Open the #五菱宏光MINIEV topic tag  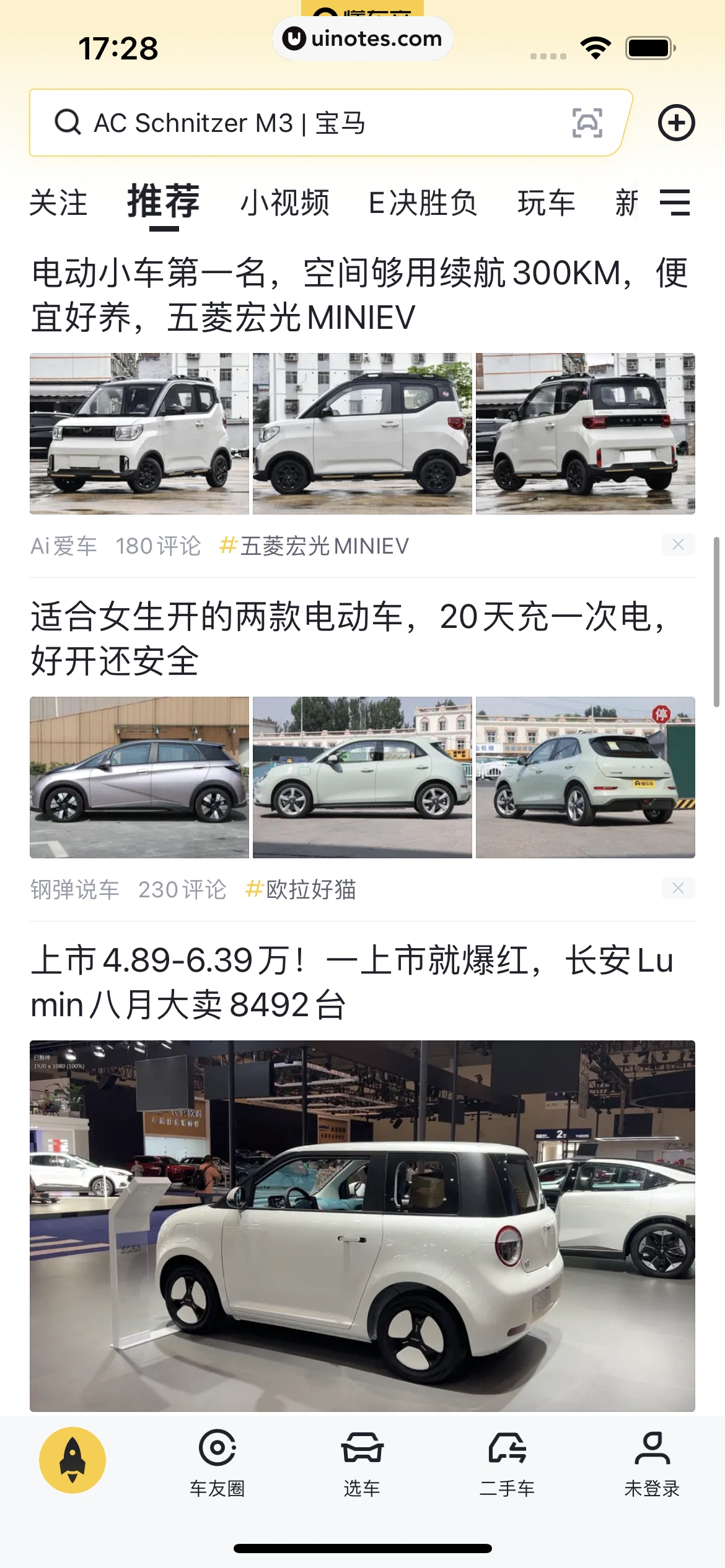(315, 546)
